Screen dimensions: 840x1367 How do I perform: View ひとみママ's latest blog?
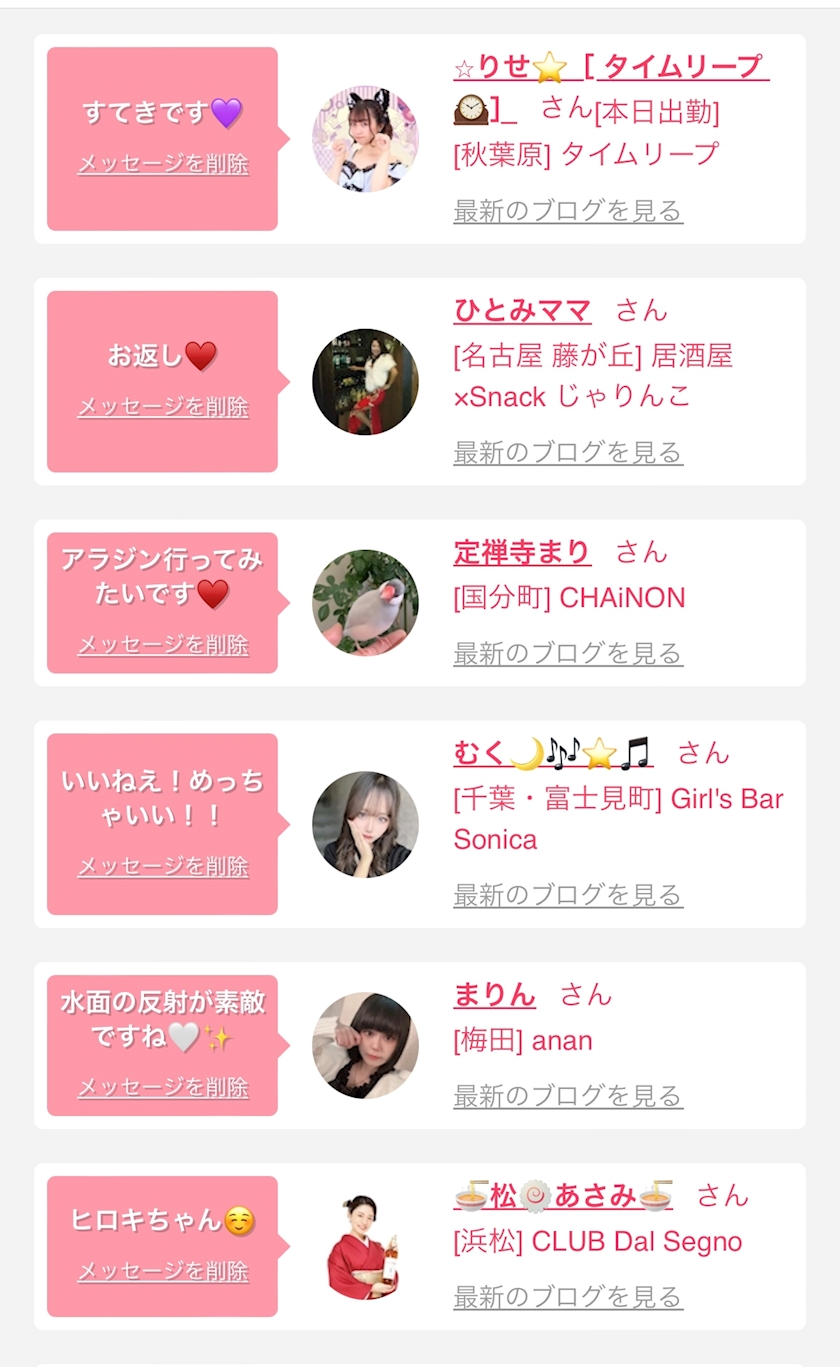click(568, 453)
